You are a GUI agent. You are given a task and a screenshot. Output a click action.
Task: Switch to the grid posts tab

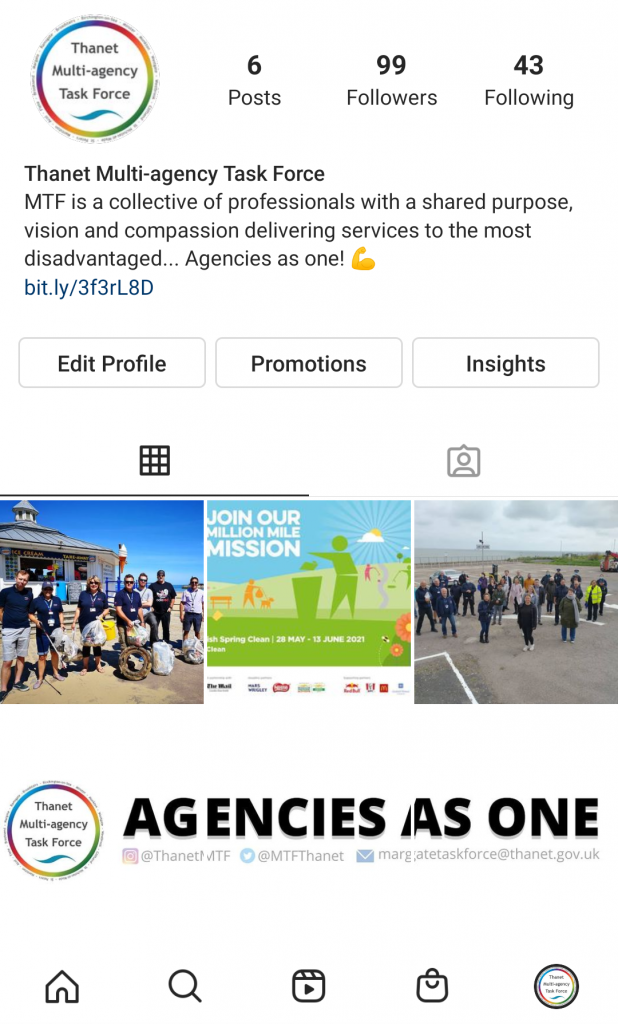154,461
